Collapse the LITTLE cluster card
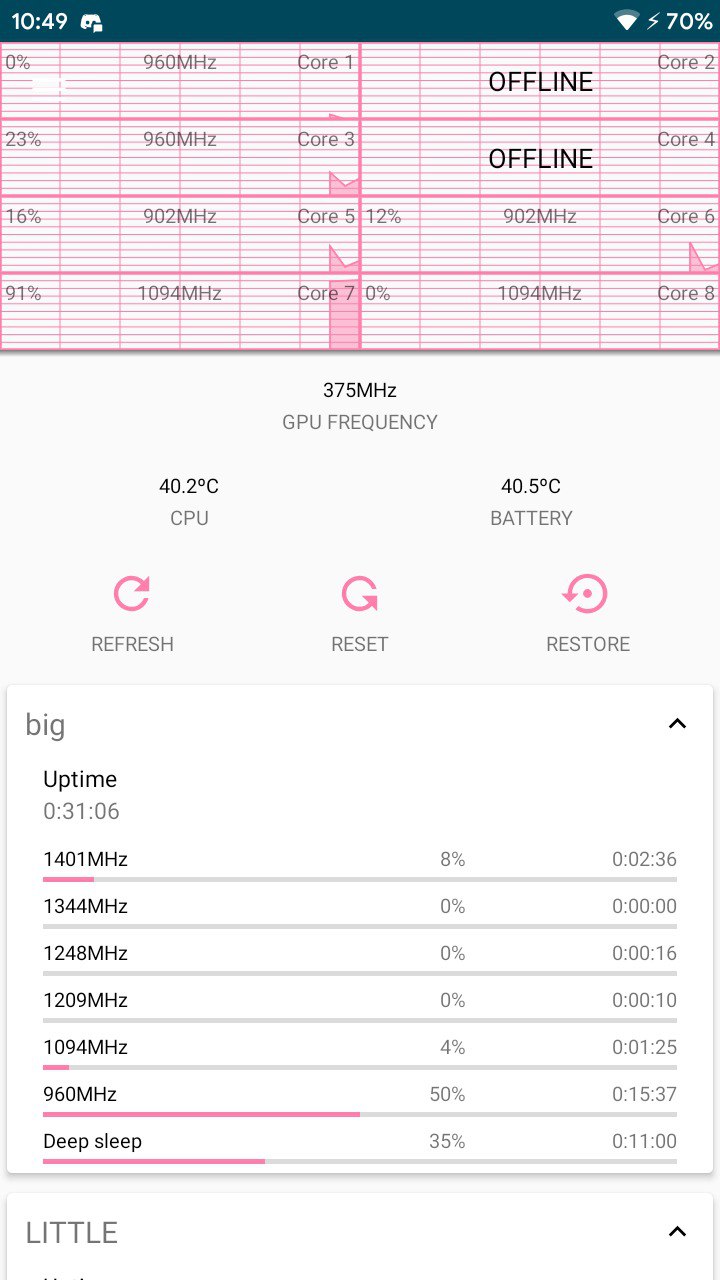 (677, 1232)
